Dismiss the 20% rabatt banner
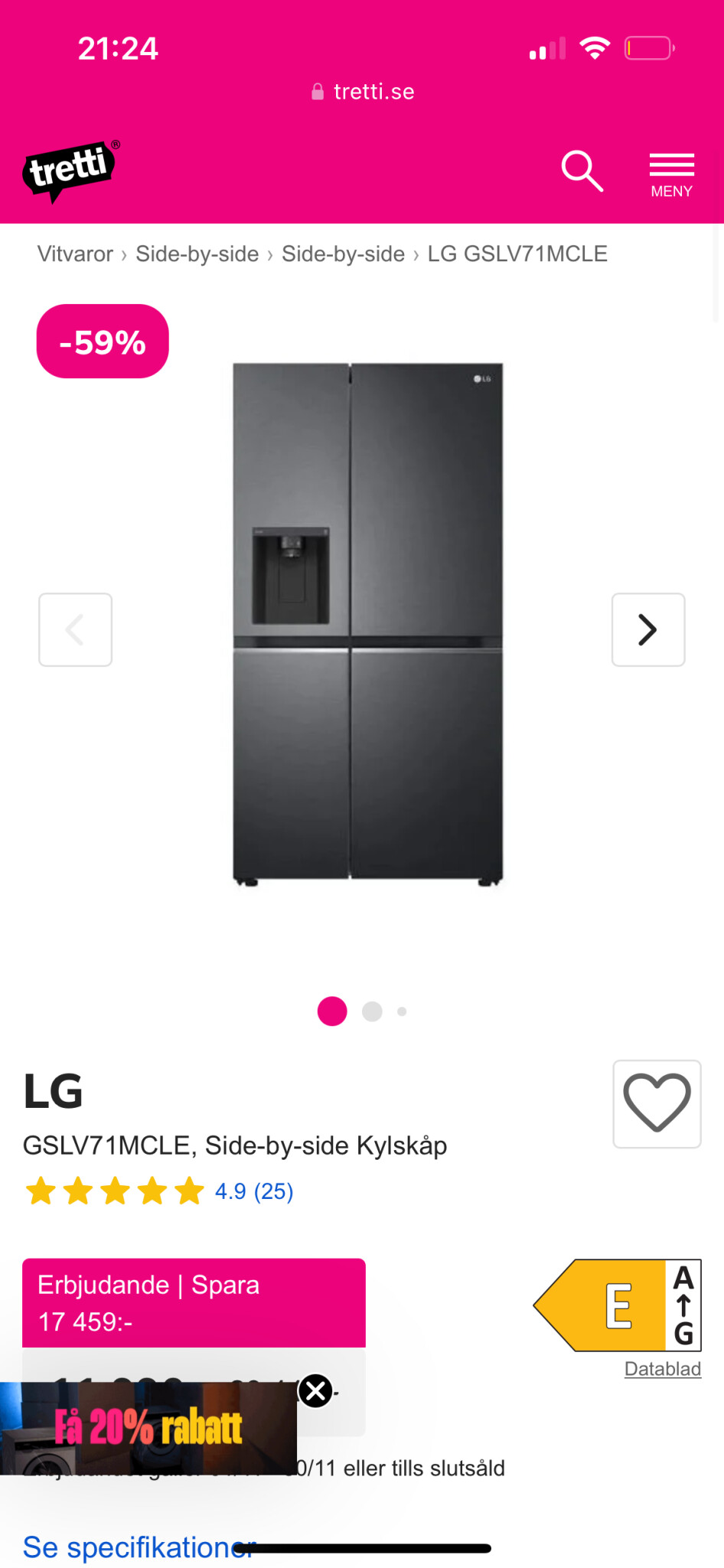Viewport: 724px width, 1568px height. [x=315, y=1390]
